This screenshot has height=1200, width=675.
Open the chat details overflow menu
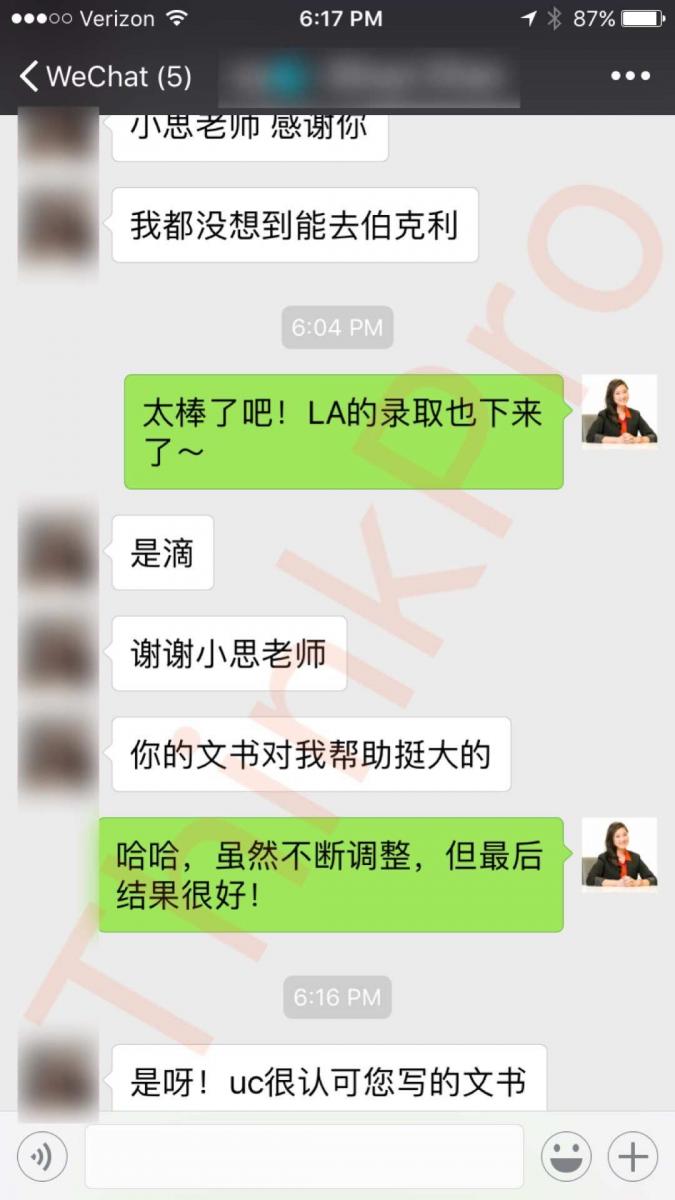pyautogui.click(x=630, y=76)
